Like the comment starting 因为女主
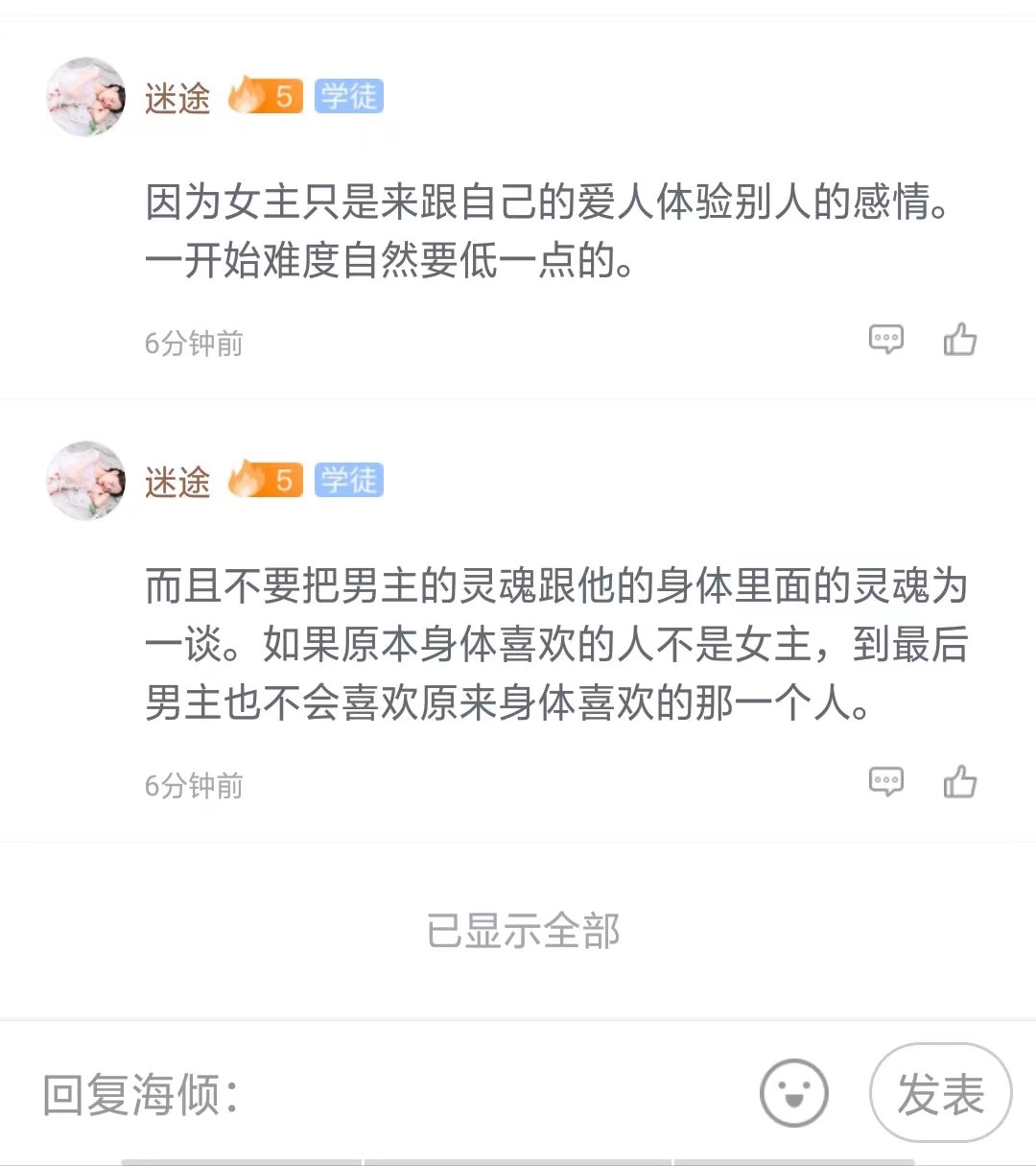1036x1166 pixels. point(959,340)
